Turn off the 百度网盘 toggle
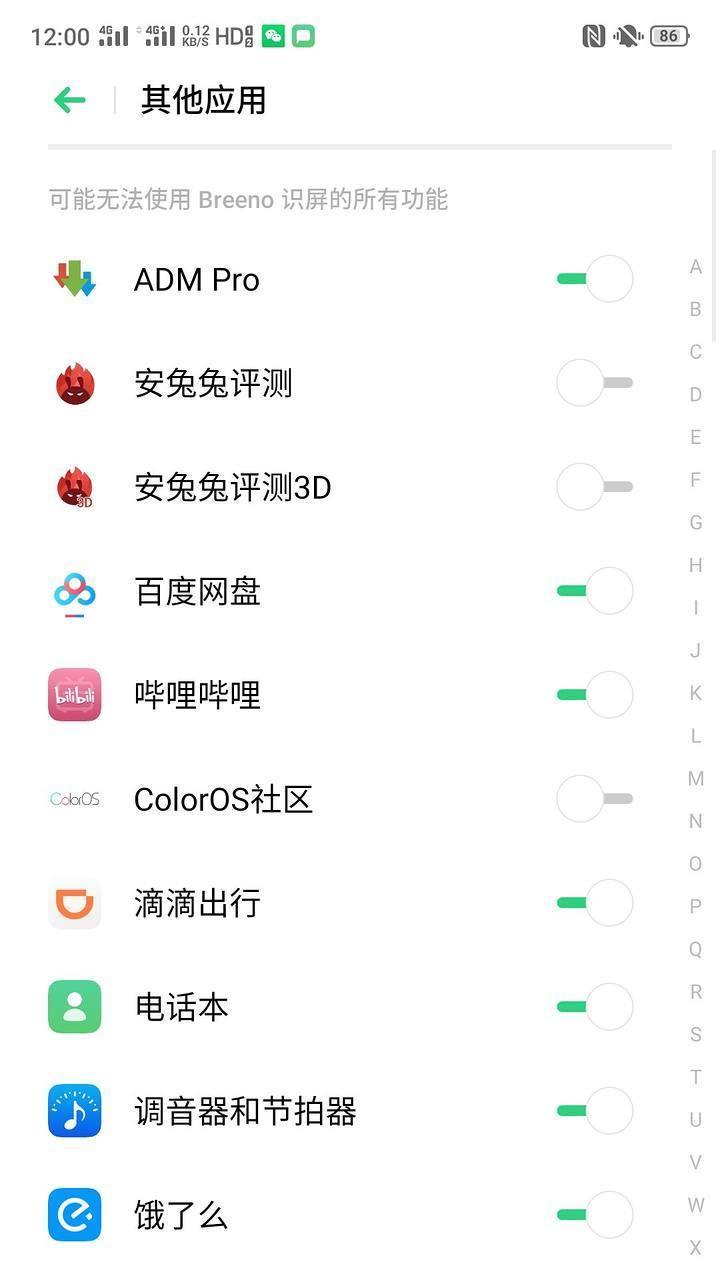Viewport: 720px width, 1280px height. pos(595,591)
